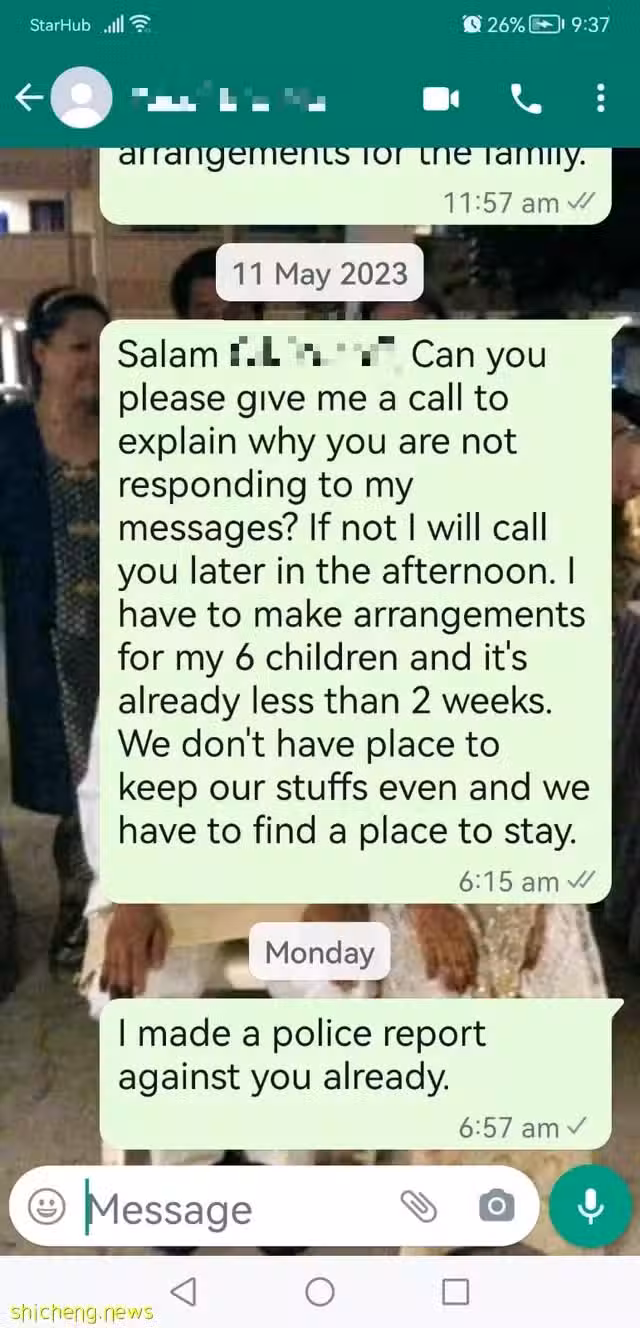Tap the voice message microphone button
The width and height of the screenshot is (640, 1328).
[591, 1206]
